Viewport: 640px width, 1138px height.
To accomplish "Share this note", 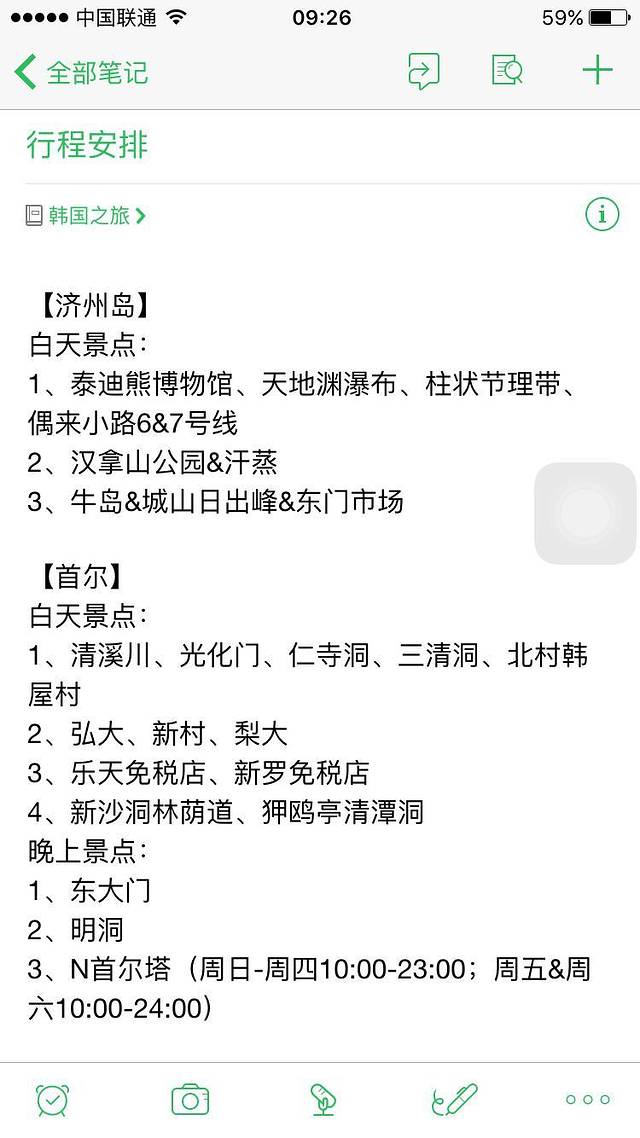I will point(424,71).
